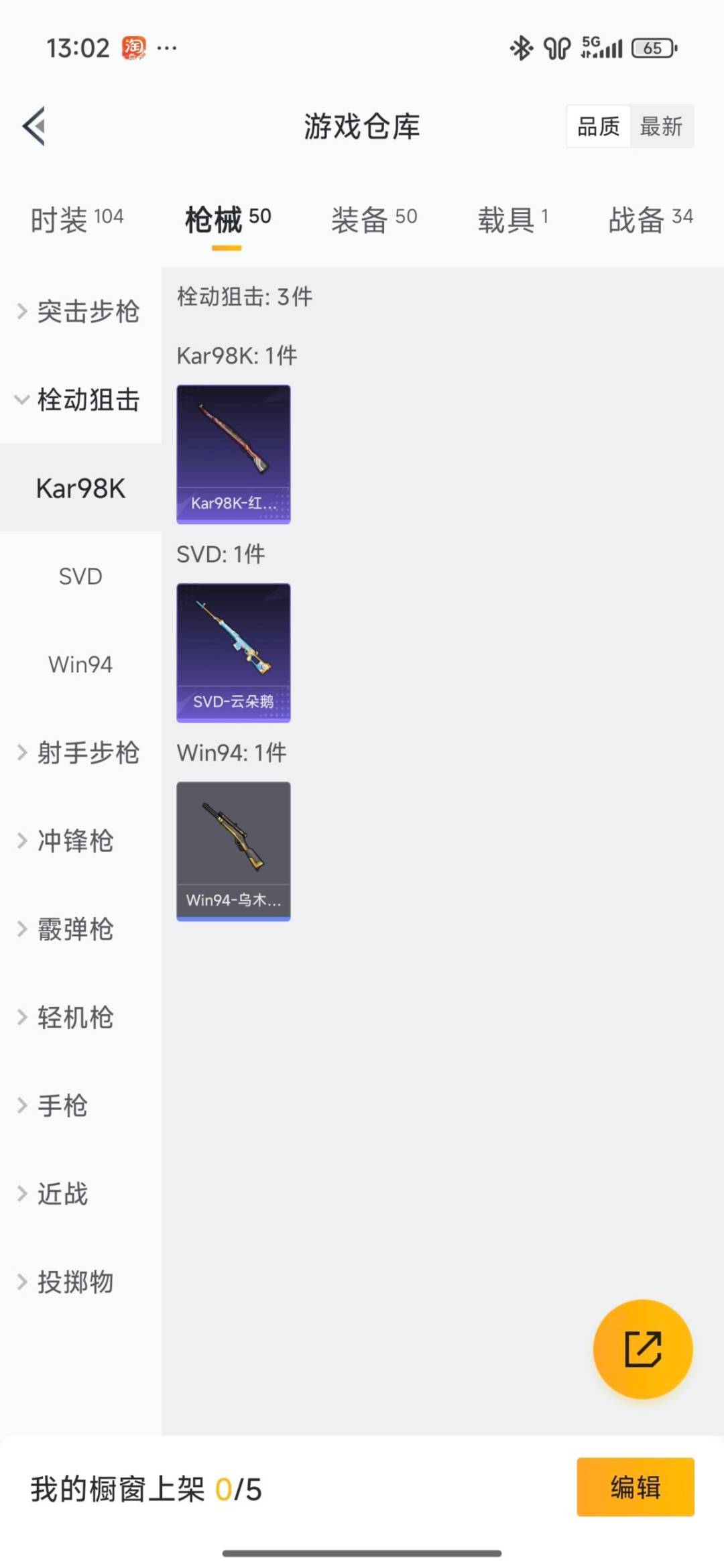Select Kar98K in the sidebar

click(80, 489)
